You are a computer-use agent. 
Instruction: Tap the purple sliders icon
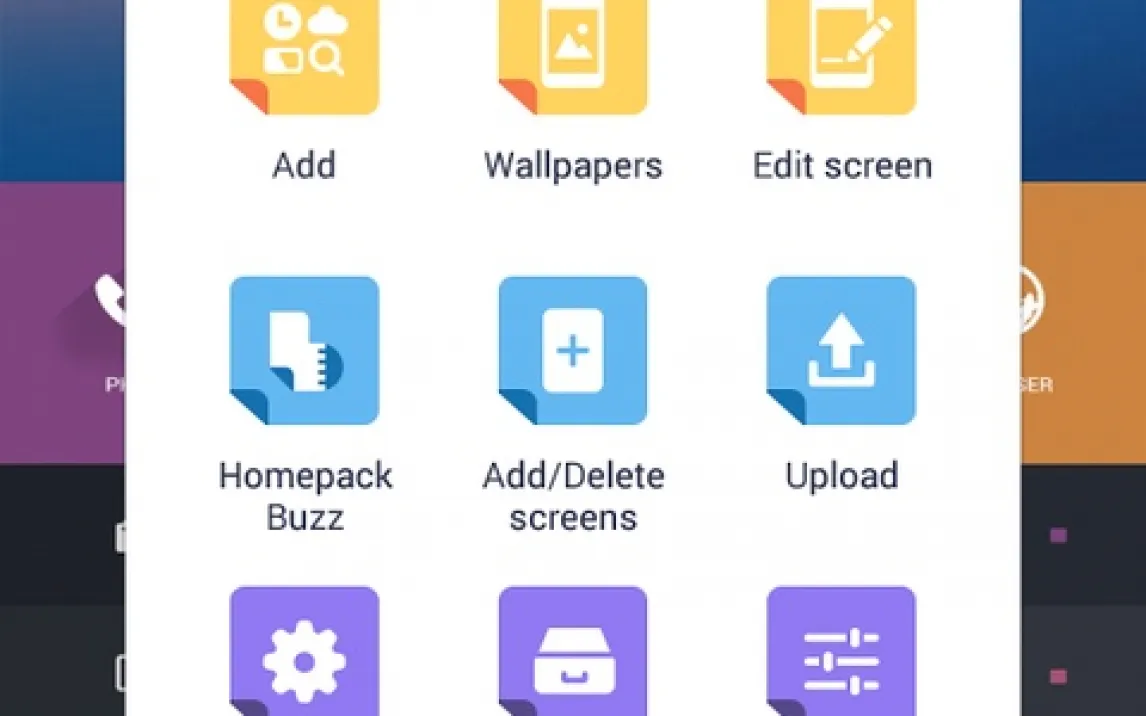coord(841,655)
